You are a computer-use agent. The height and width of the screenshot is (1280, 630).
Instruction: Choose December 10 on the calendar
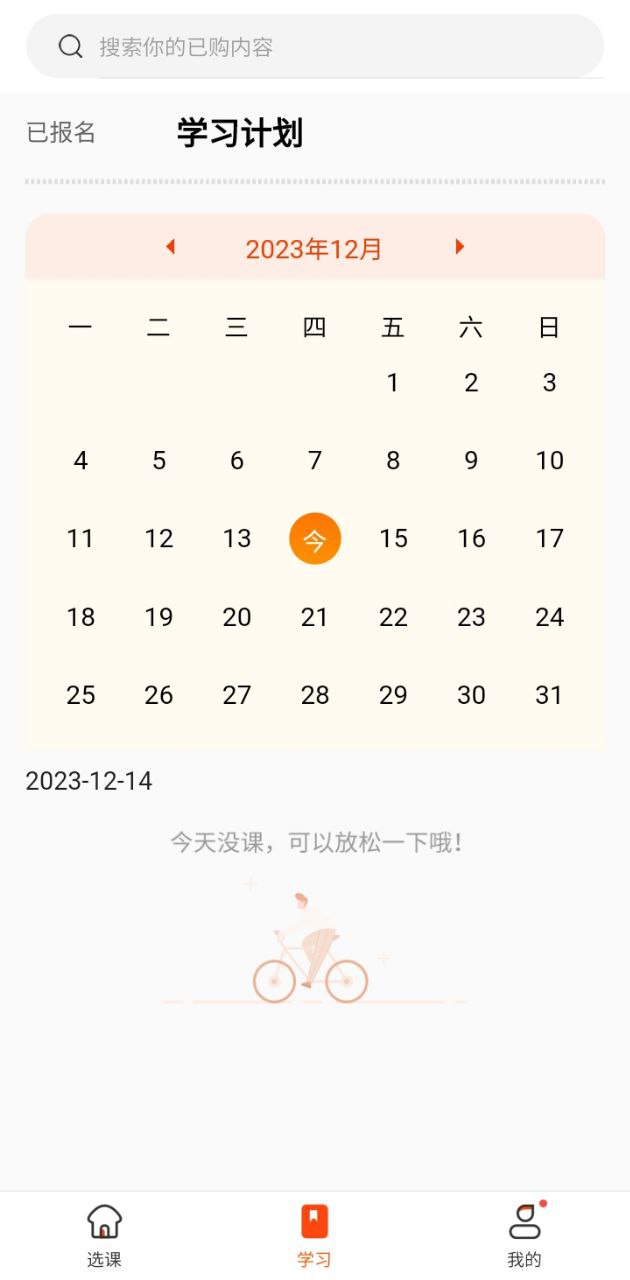[x=549, y=461]
